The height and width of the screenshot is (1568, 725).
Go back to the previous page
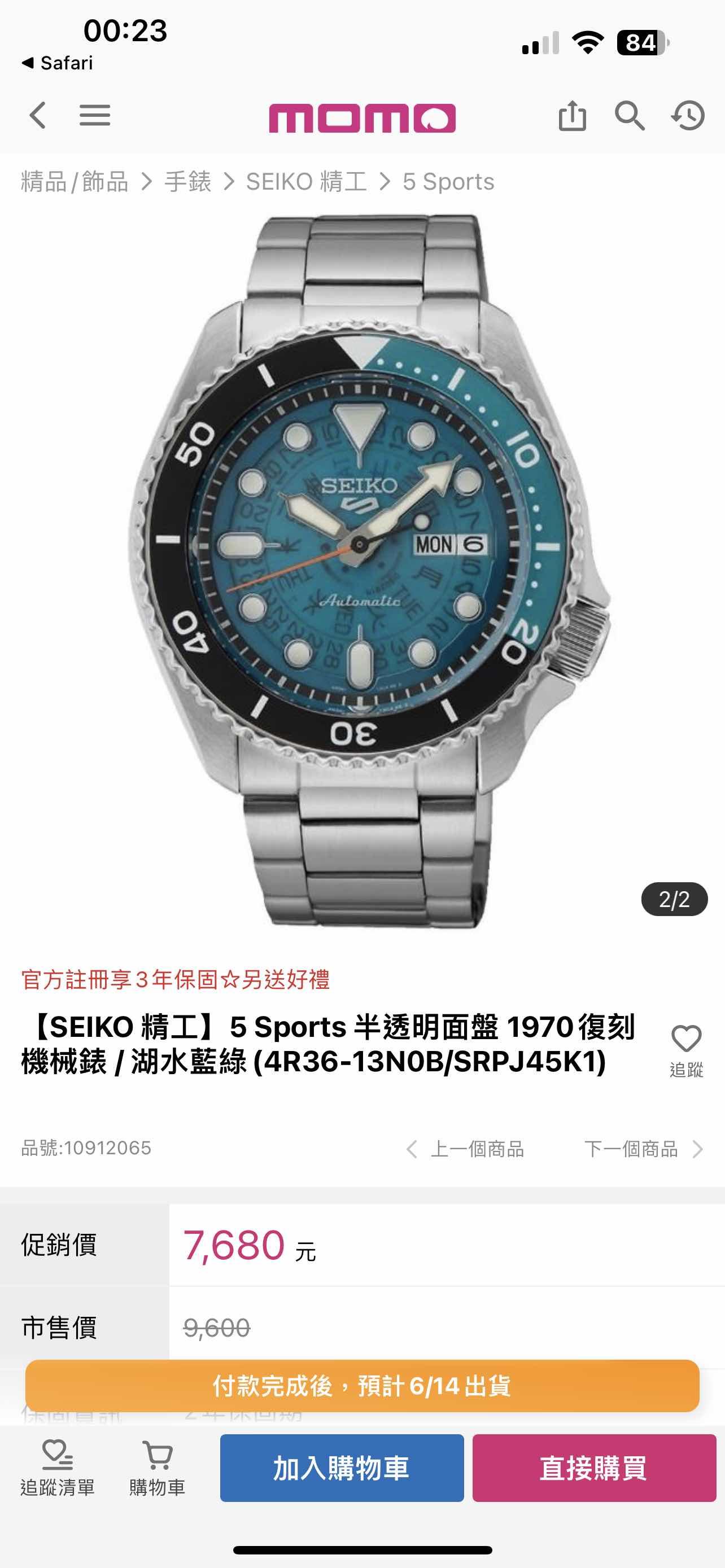(38, 116)
